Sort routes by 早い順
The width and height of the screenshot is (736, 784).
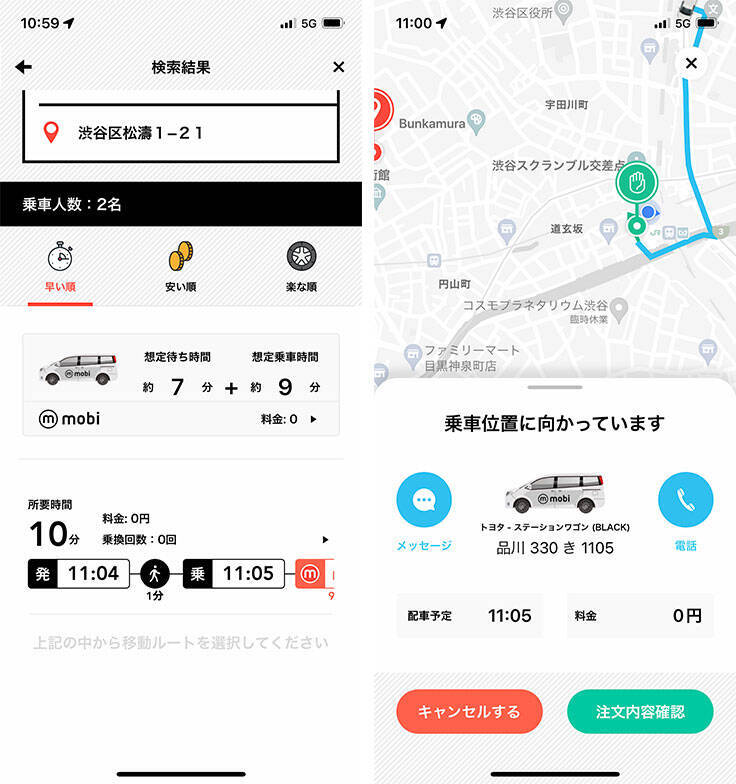(x=60, y=267)
